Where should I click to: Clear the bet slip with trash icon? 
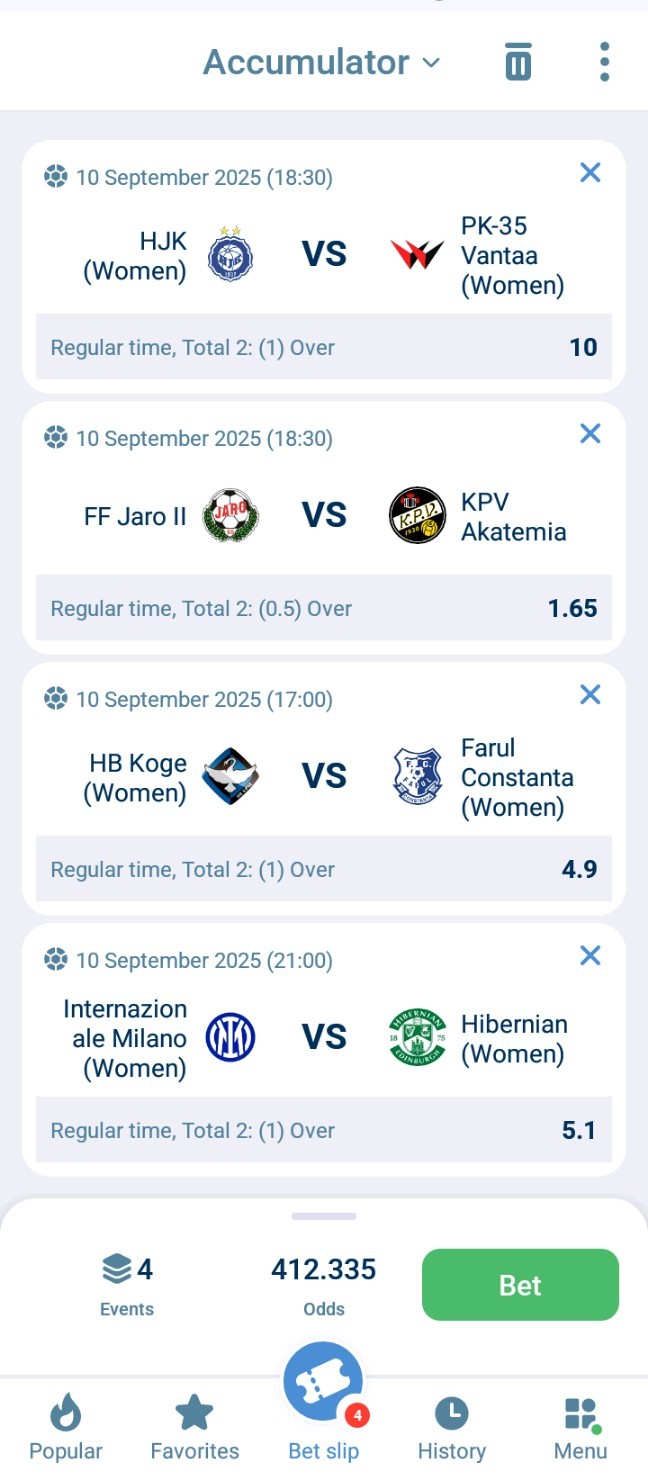point(517,62)
